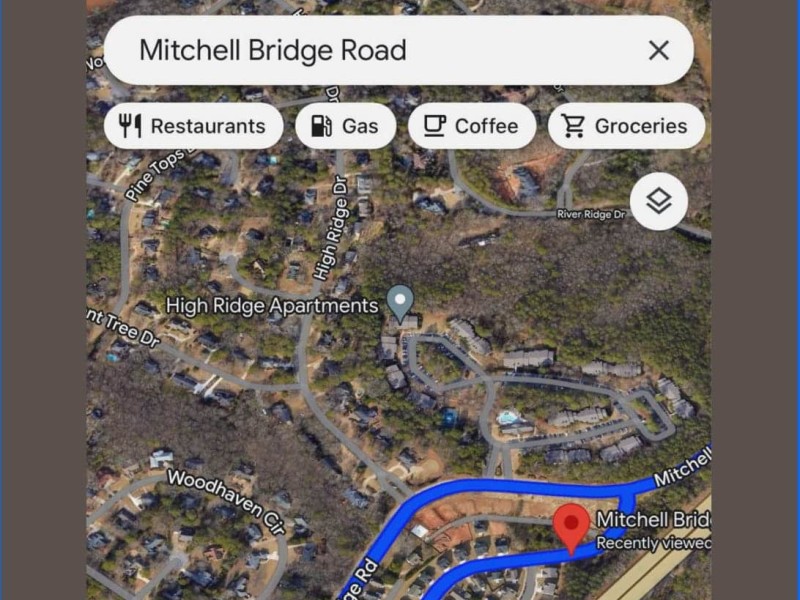Open the map layers button
The image size is (800, 600).
658,202
